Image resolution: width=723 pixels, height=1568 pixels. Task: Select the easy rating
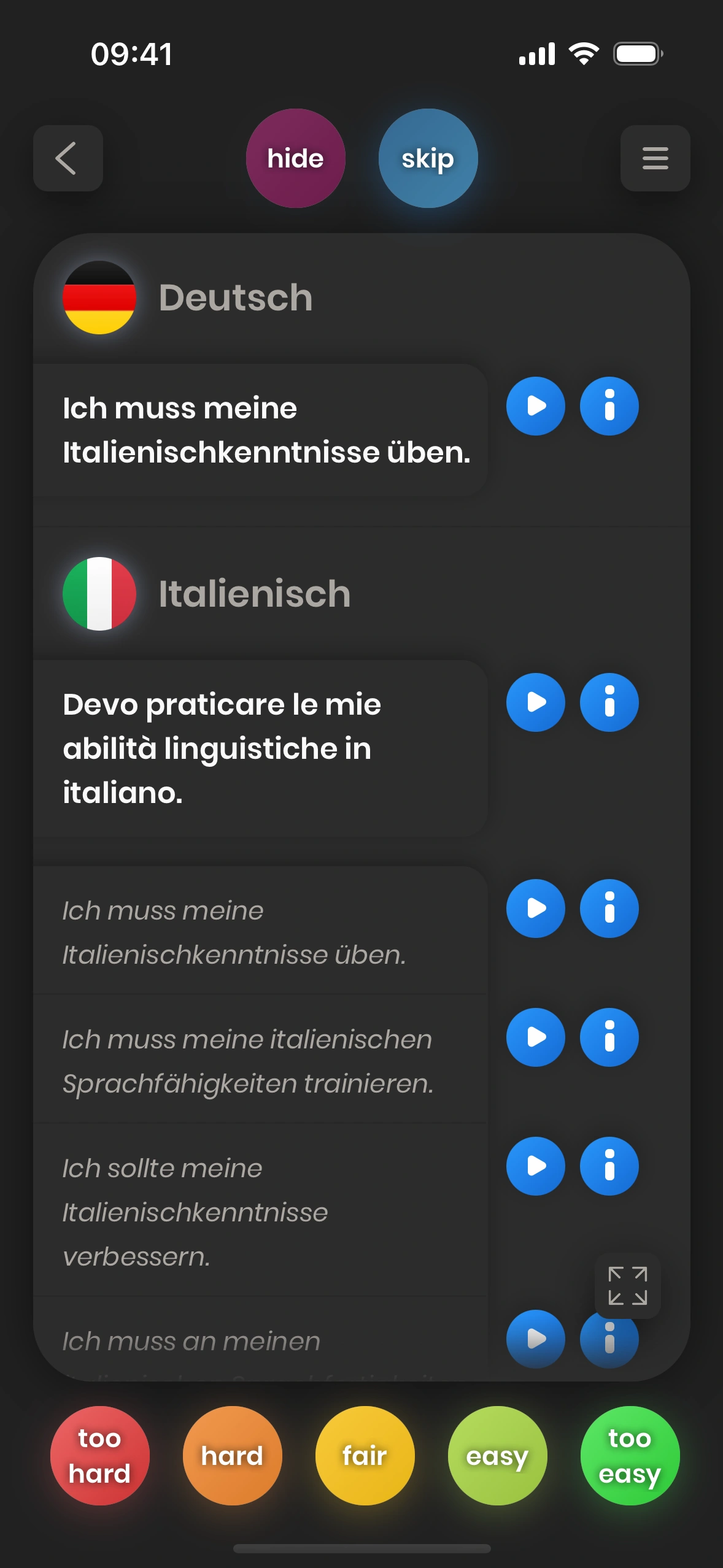pyautogui.click(x=497, y=1455)
